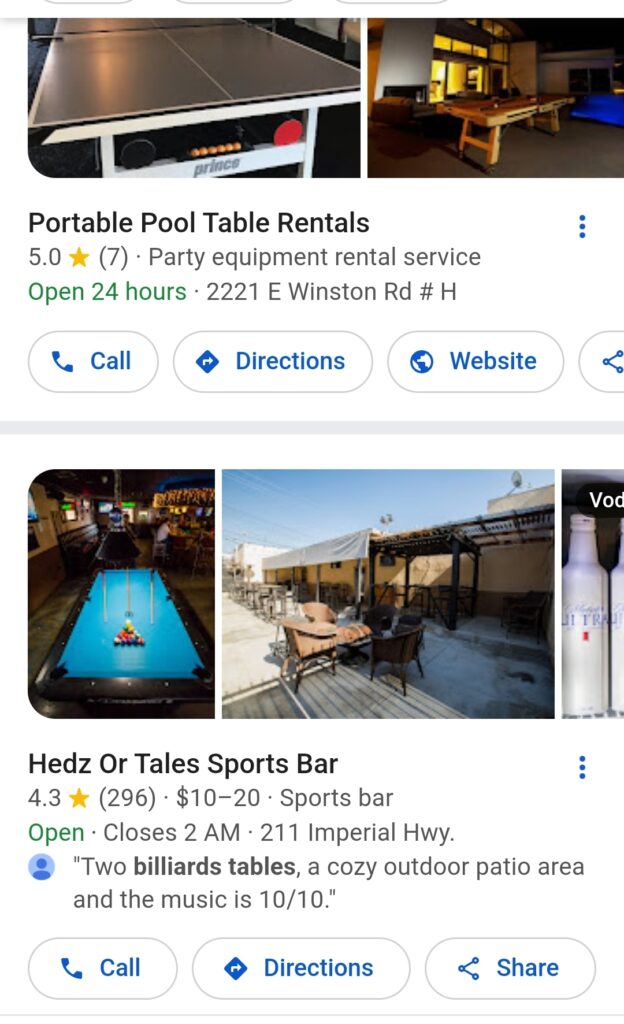View the outdoor patio photo
This screenshot has height=1024, width=624.
pos(388,594)
